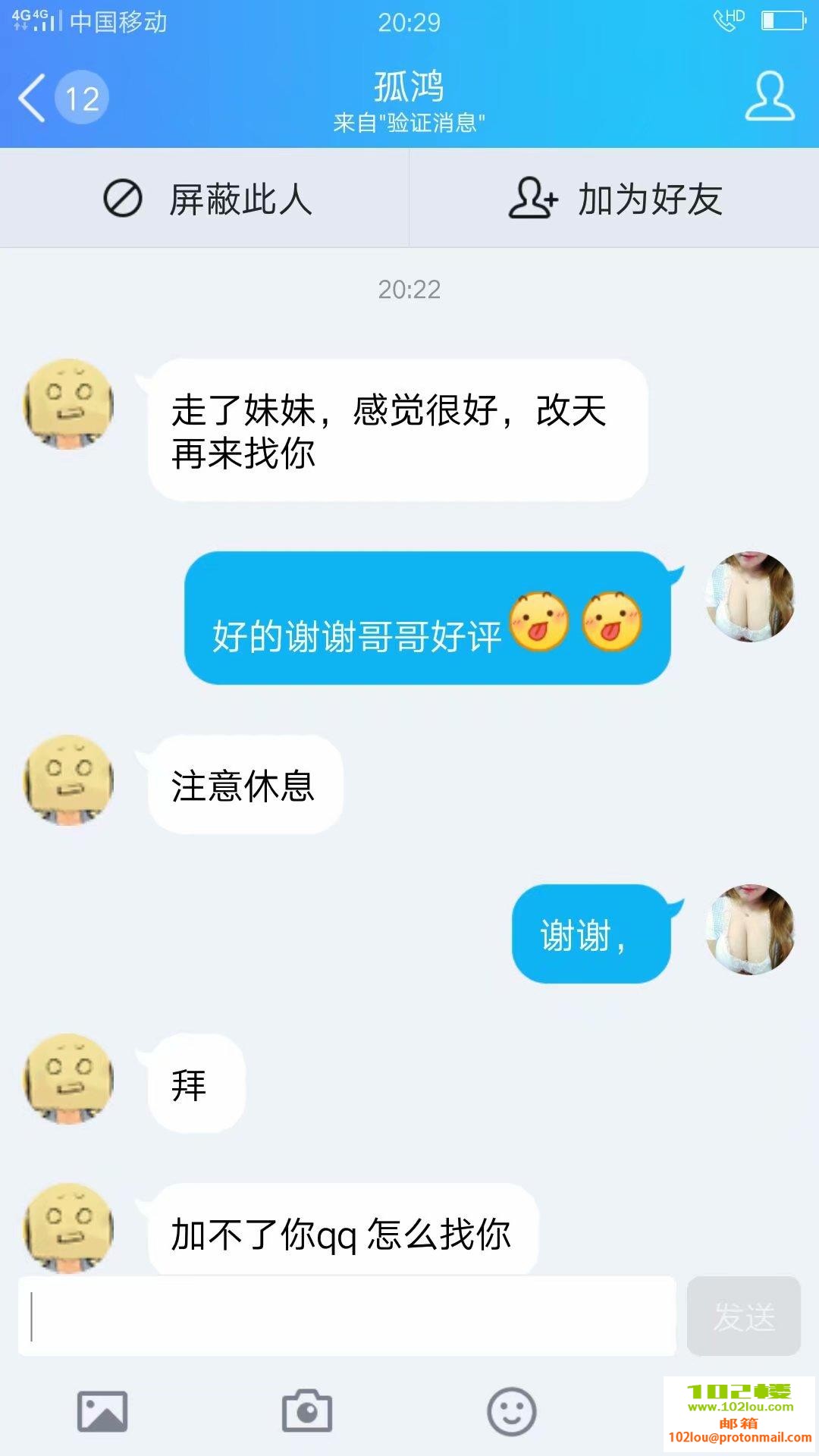View 孤鸿's avatar beside 注意休息

[x=69, y=780]
